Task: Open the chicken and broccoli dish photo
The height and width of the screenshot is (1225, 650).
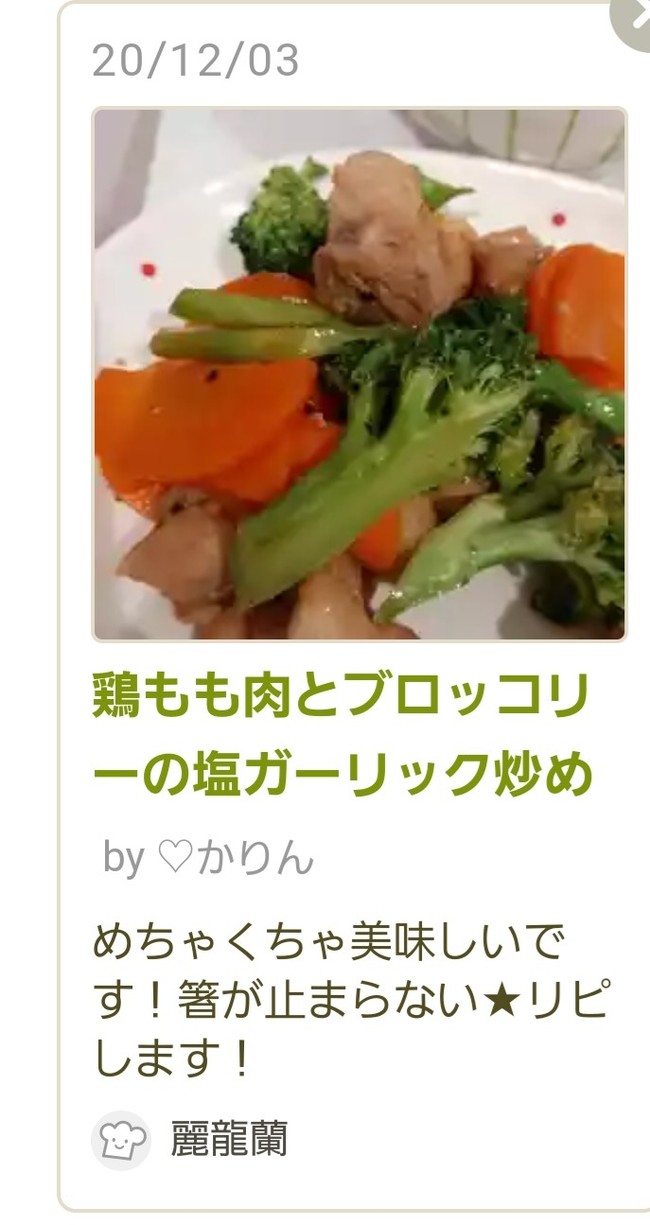Action: [x=359, y=374]
